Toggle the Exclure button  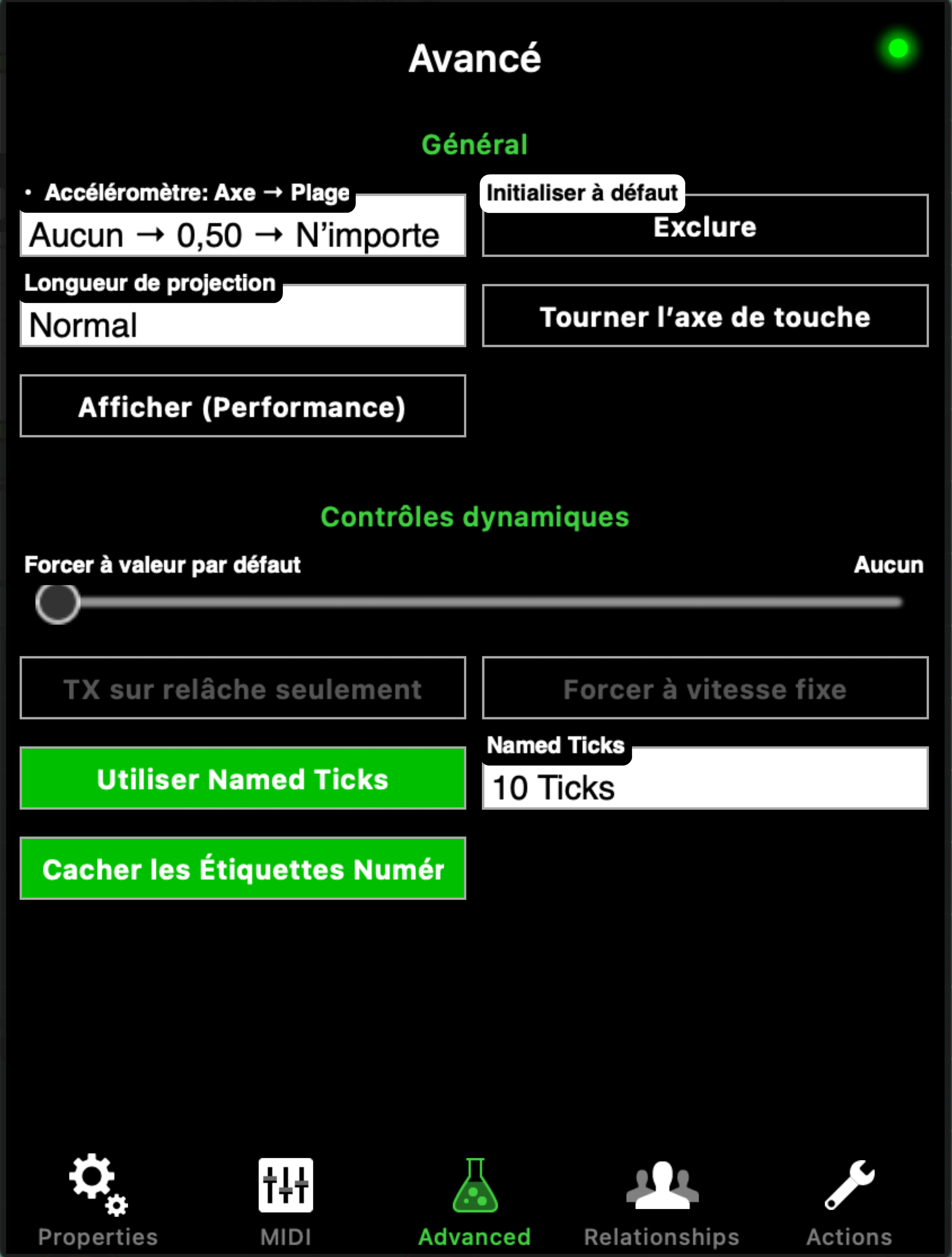(705, 225)
